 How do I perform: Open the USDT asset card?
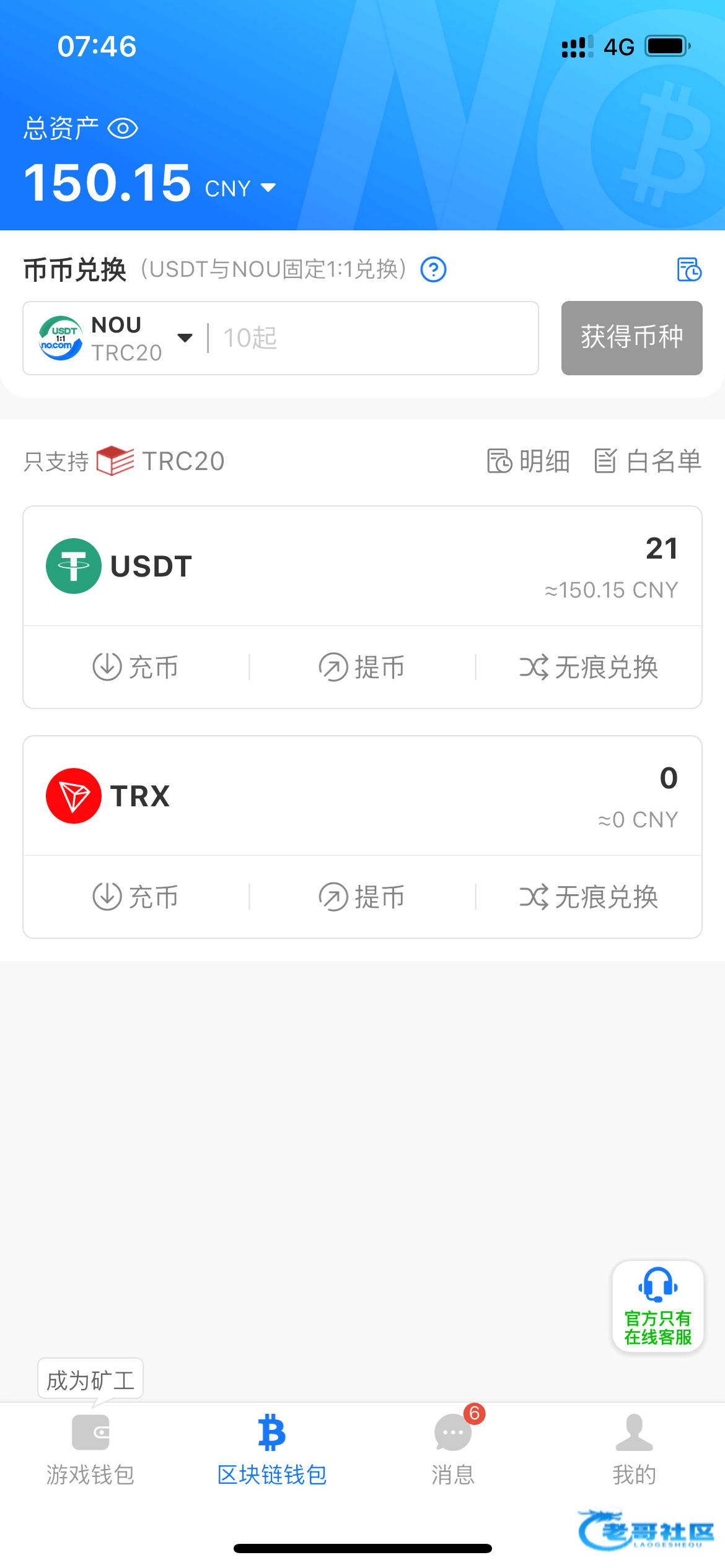(x=362, y=566)
